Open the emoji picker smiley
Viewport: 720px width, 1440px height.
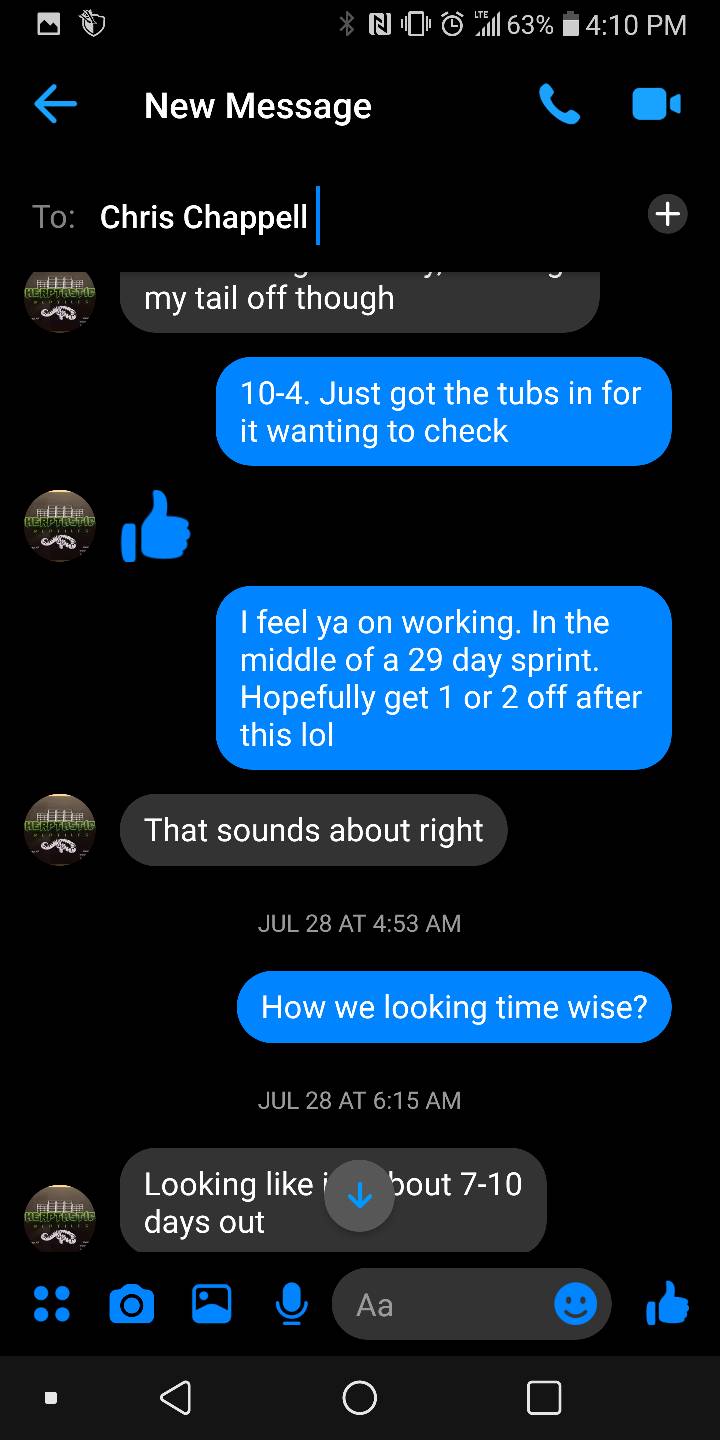coord(575,1304)
